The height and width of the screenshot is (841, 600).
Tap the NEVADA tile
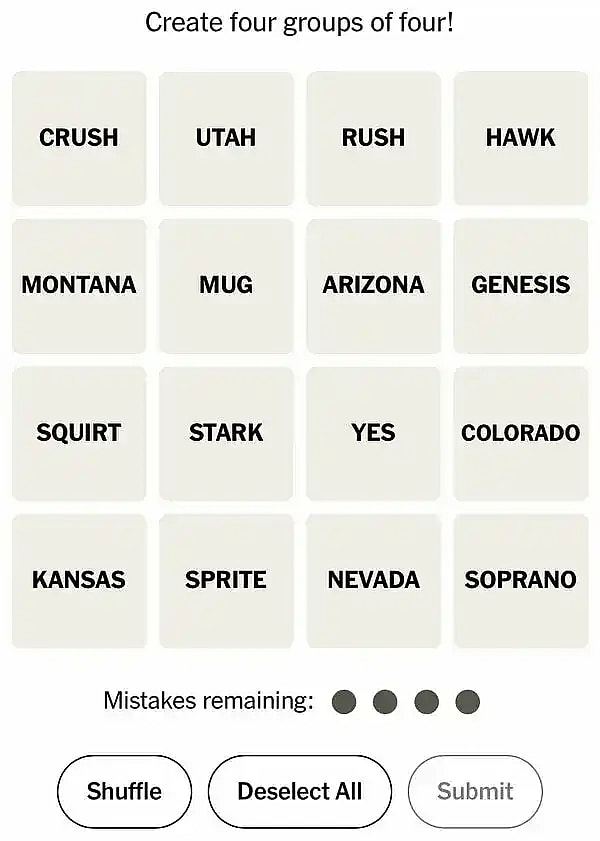373,580
